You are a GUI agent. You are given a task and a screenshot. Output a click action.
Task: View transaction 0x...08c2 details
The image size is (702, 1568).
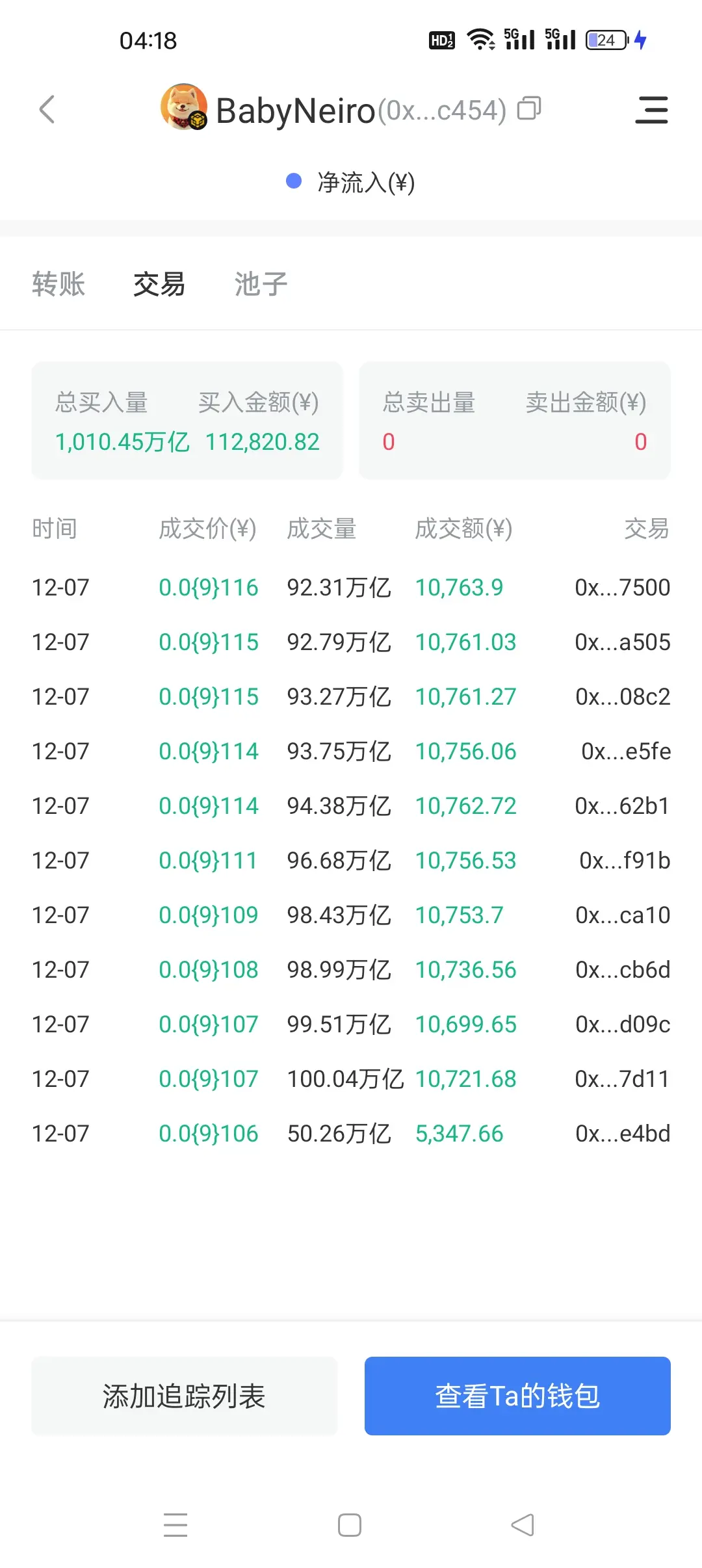622,697
